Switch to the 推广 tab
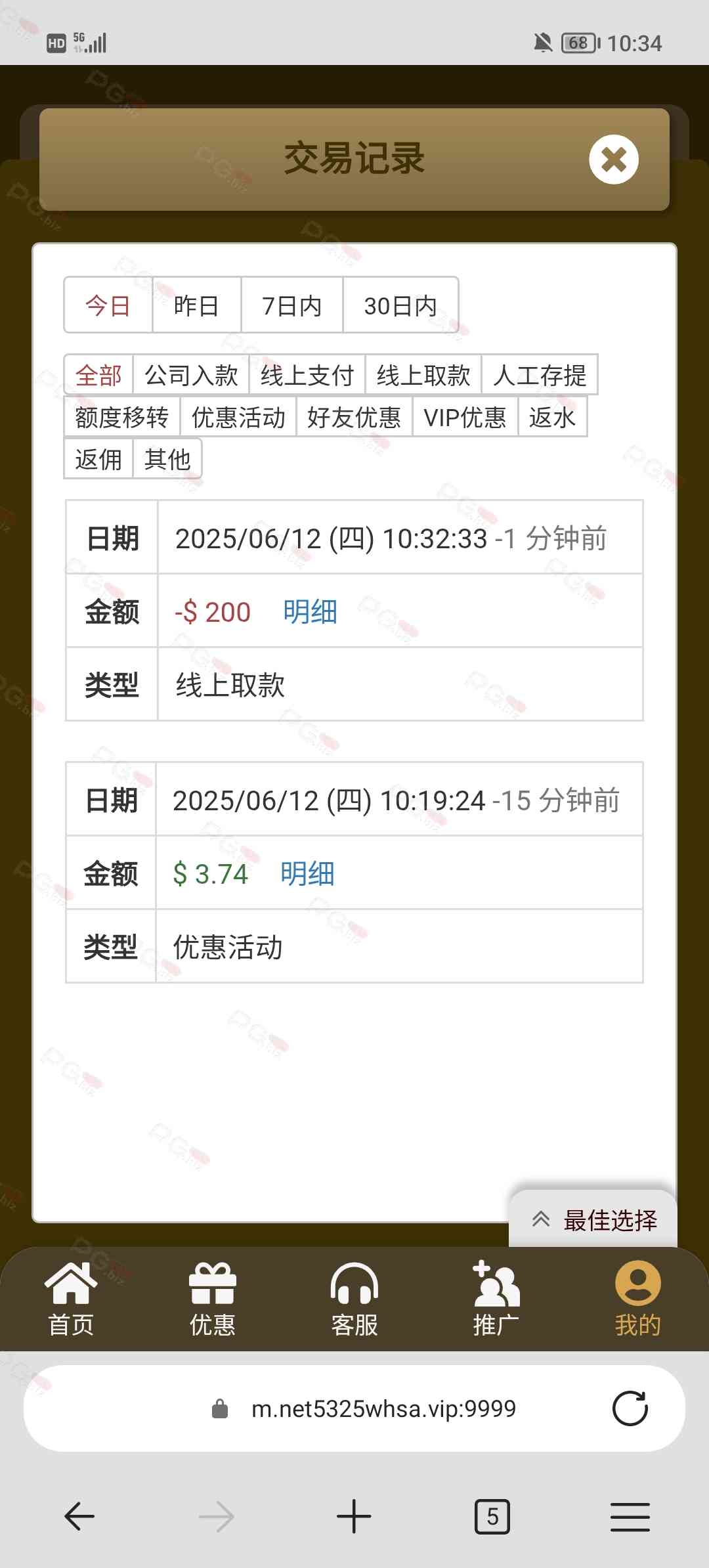This screenshot has width=709, height=1568. tap(496, 1299)
